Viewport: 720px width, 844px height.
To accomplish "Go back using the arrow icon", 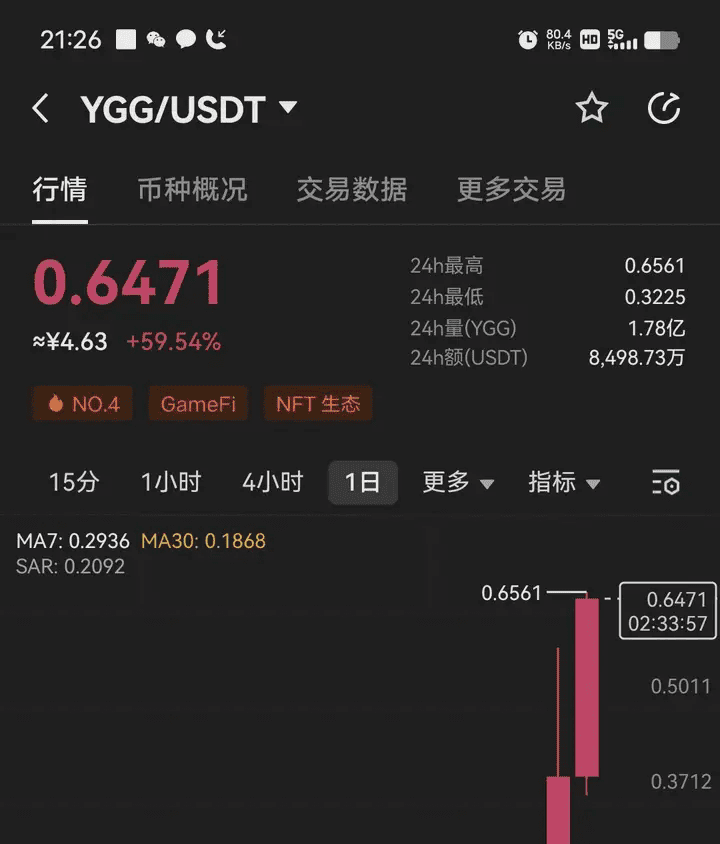I will (x=41, y=108).
